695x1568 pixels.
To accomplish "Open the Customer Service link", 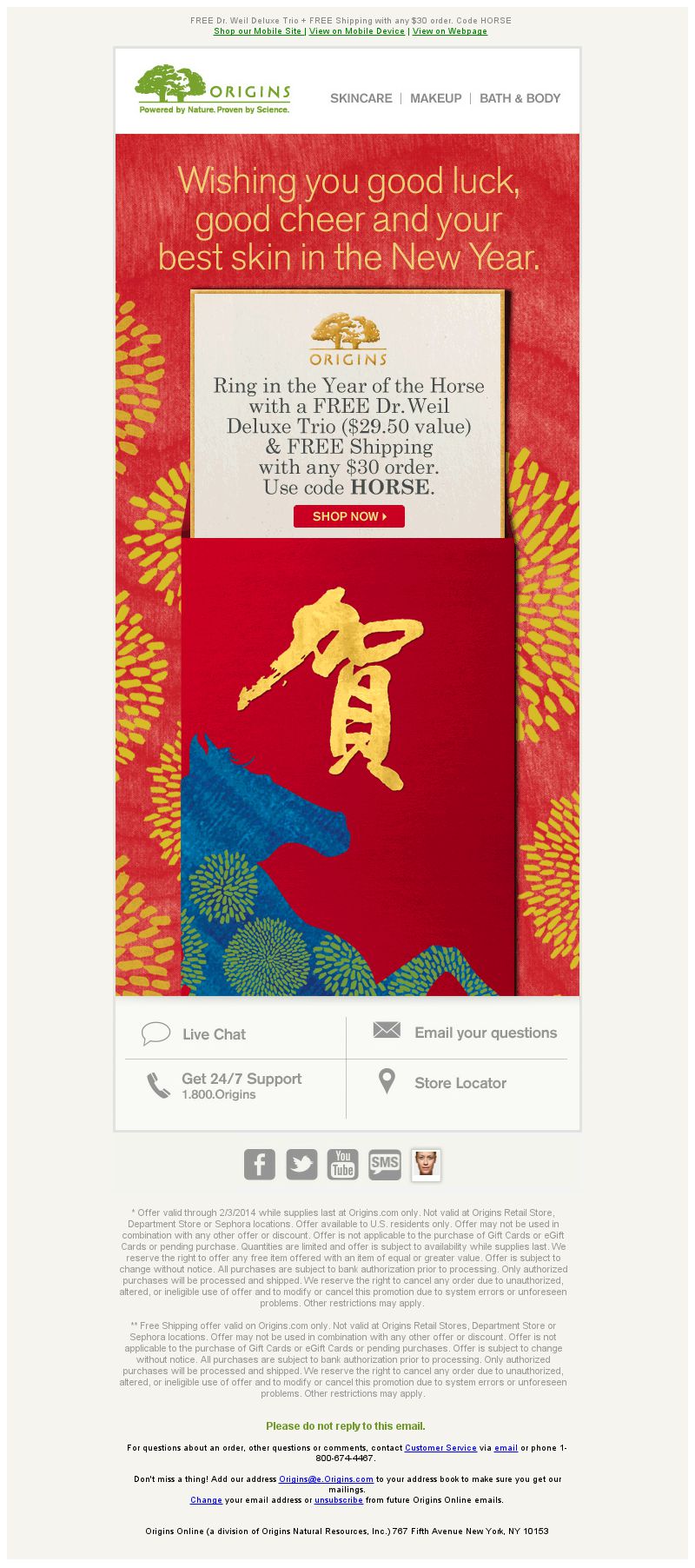I will pos(440,1448).
